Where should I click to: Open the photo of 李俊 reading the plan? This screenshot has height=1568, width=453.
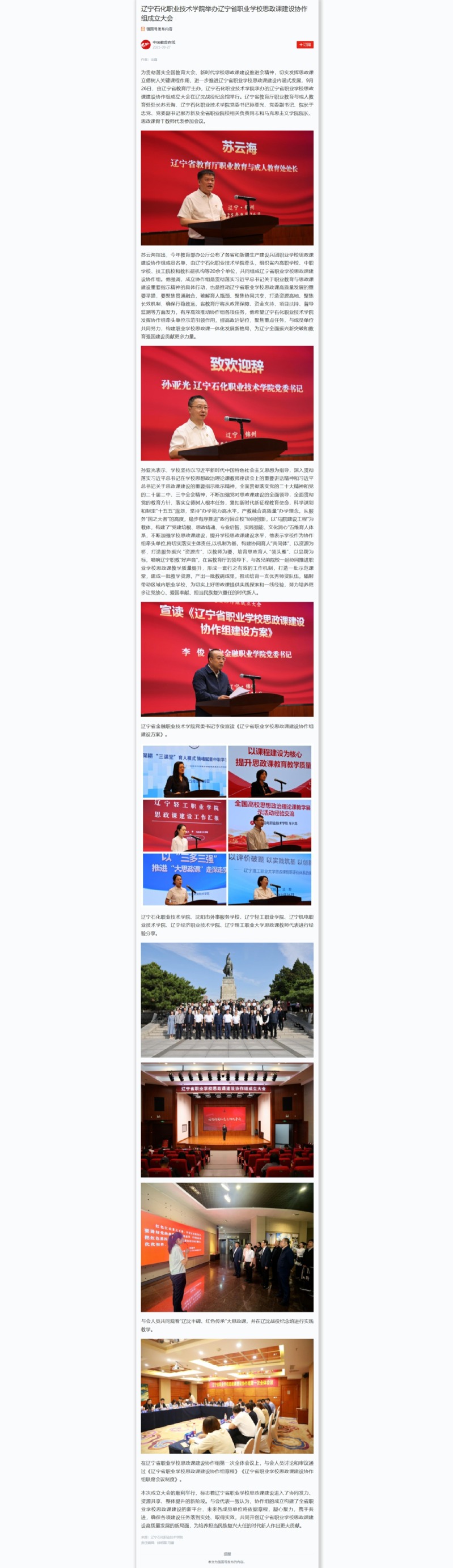click(x=227, y=659)
